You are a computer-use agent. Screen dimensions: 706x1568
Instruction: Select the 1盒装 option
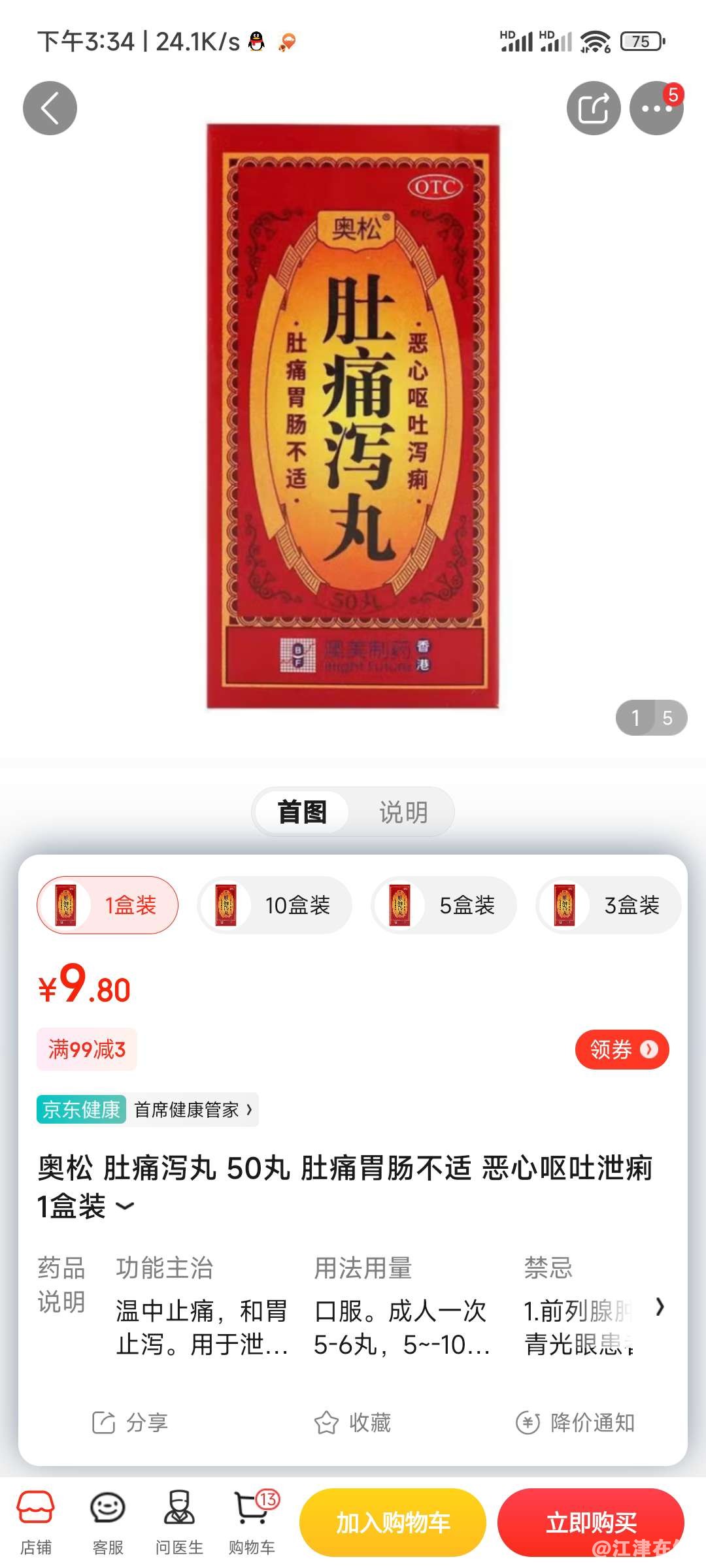pyautogui.click(x=108, y=906)
